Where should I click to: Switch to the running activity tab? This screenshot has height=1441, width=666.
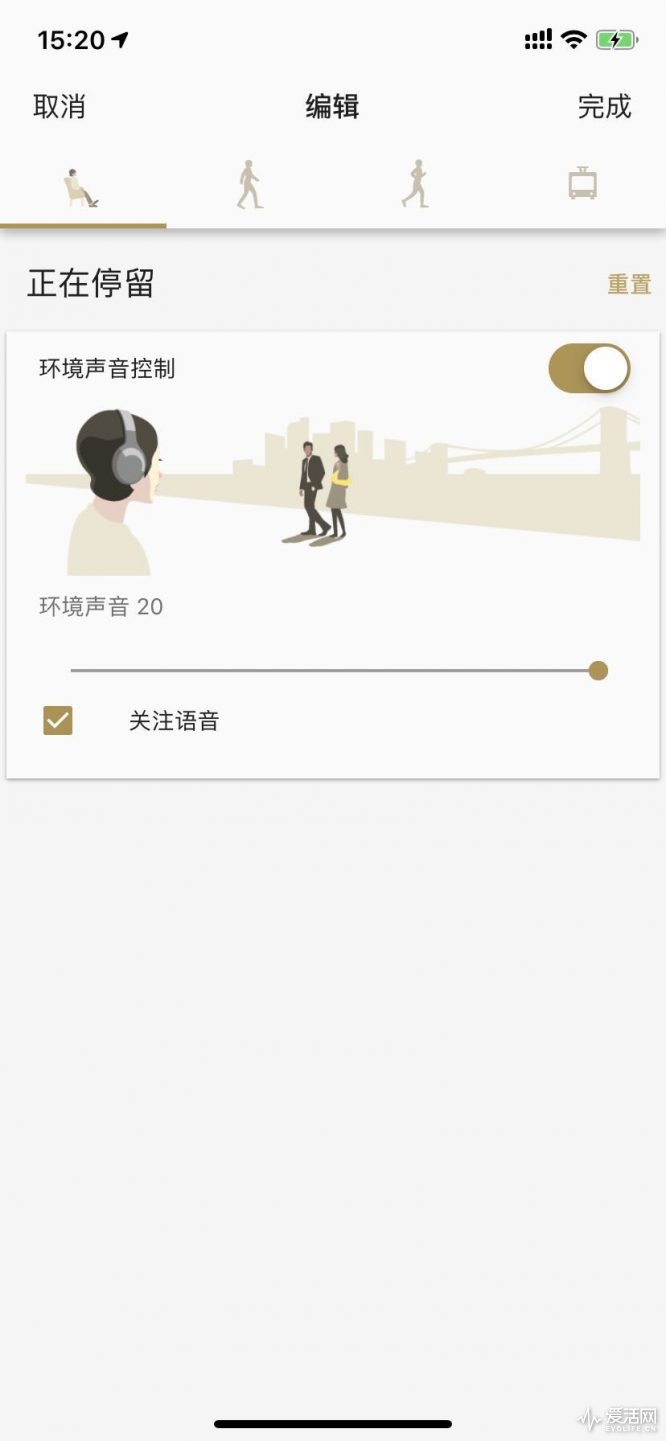click(415, 186)
